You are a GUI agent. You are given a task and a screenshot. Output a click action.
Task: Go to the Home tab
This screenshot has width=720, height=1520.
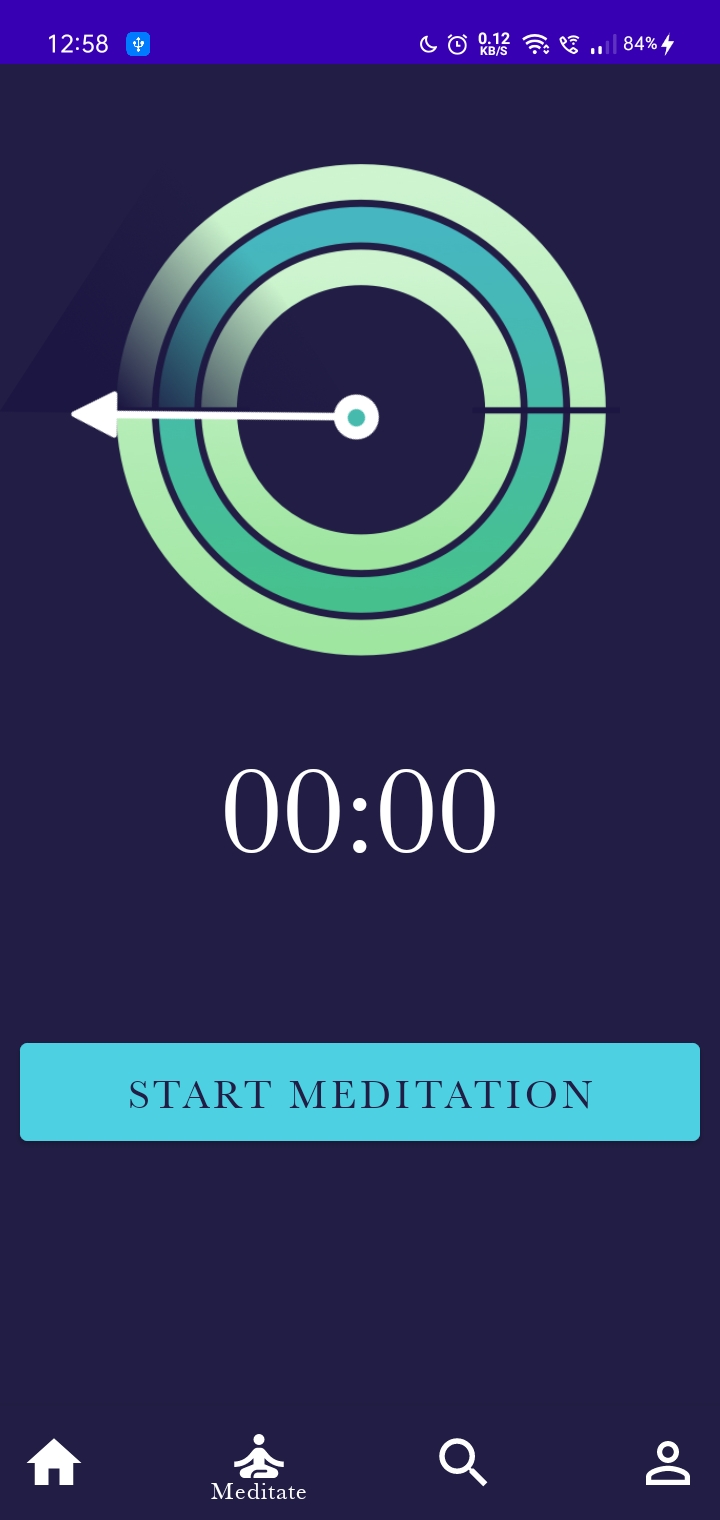pos(54,1463)
